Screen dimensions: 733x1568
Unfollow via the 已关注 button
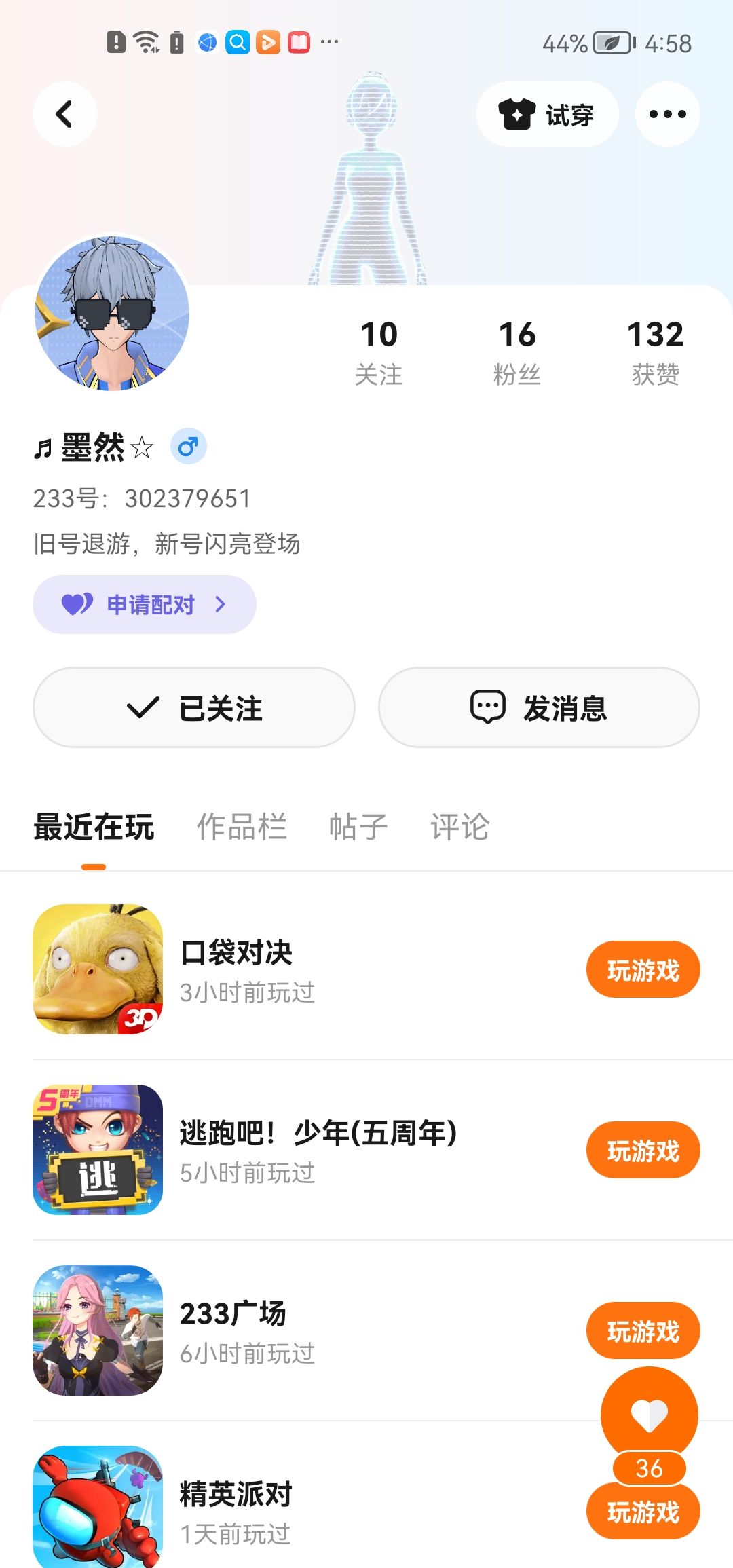coord(194,707)
